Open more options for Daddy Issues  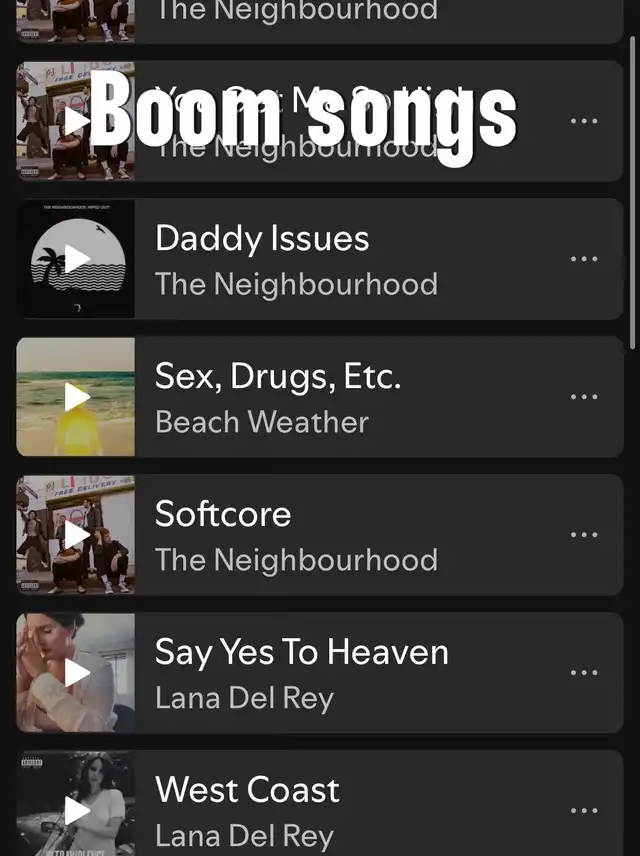point(584,259)
